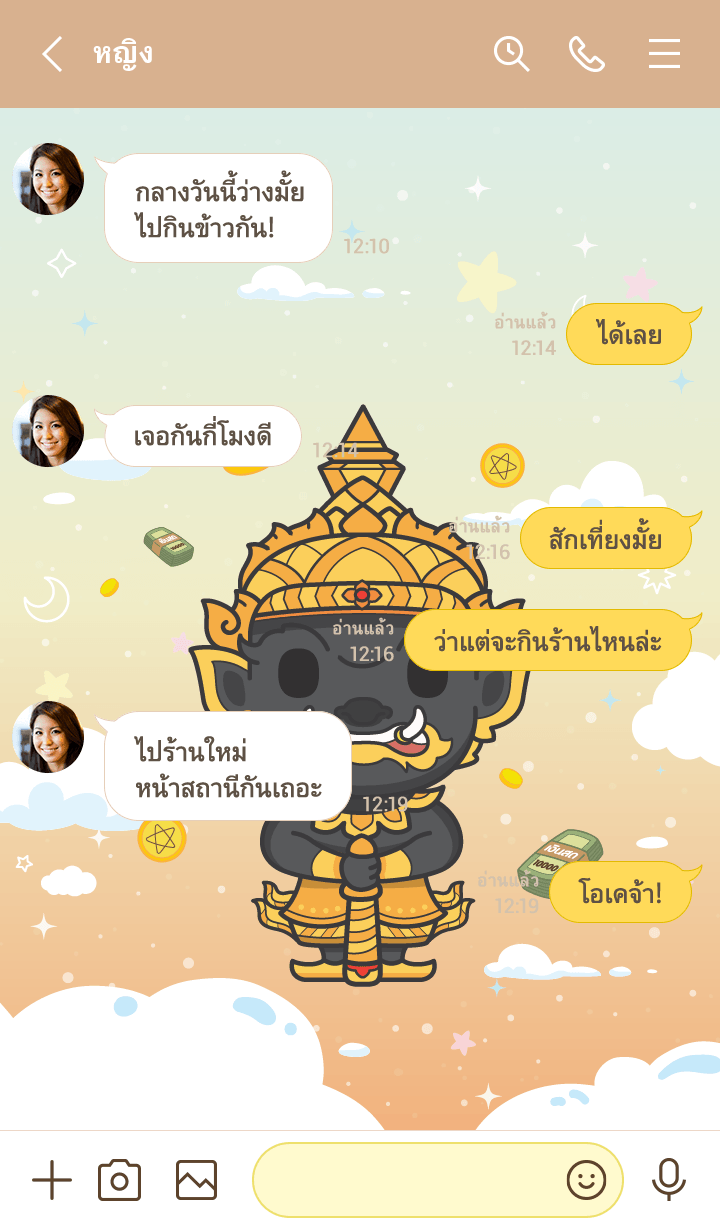This screenshot has width=720, height=1232.
Task: Open the plus attachment menu
Action: tap(52, 1180)
